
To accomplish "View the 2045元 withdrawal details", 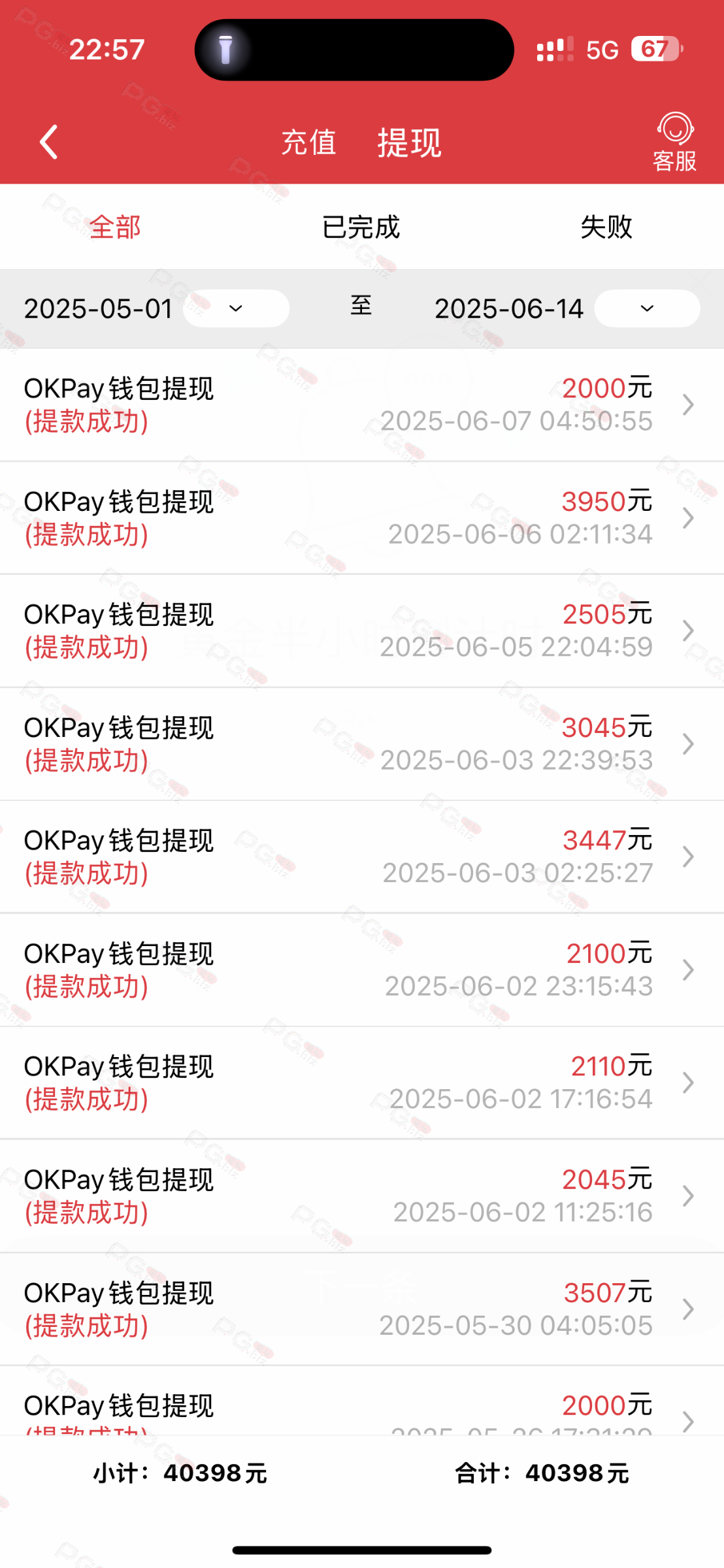I will point(362,1196).
